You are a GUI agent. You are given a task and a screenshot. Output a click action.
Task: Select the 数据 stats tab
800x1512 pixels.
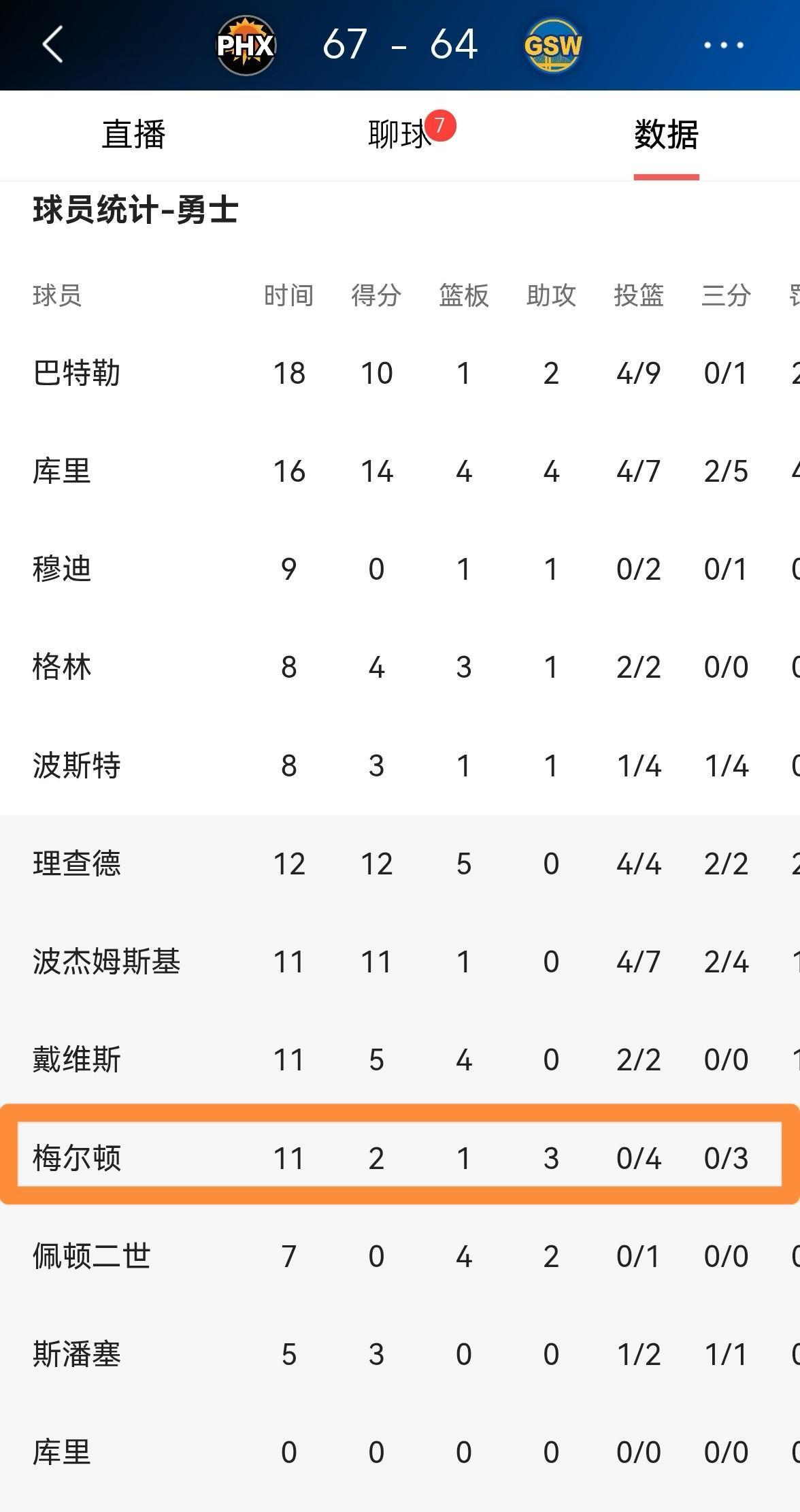point(666,135)
